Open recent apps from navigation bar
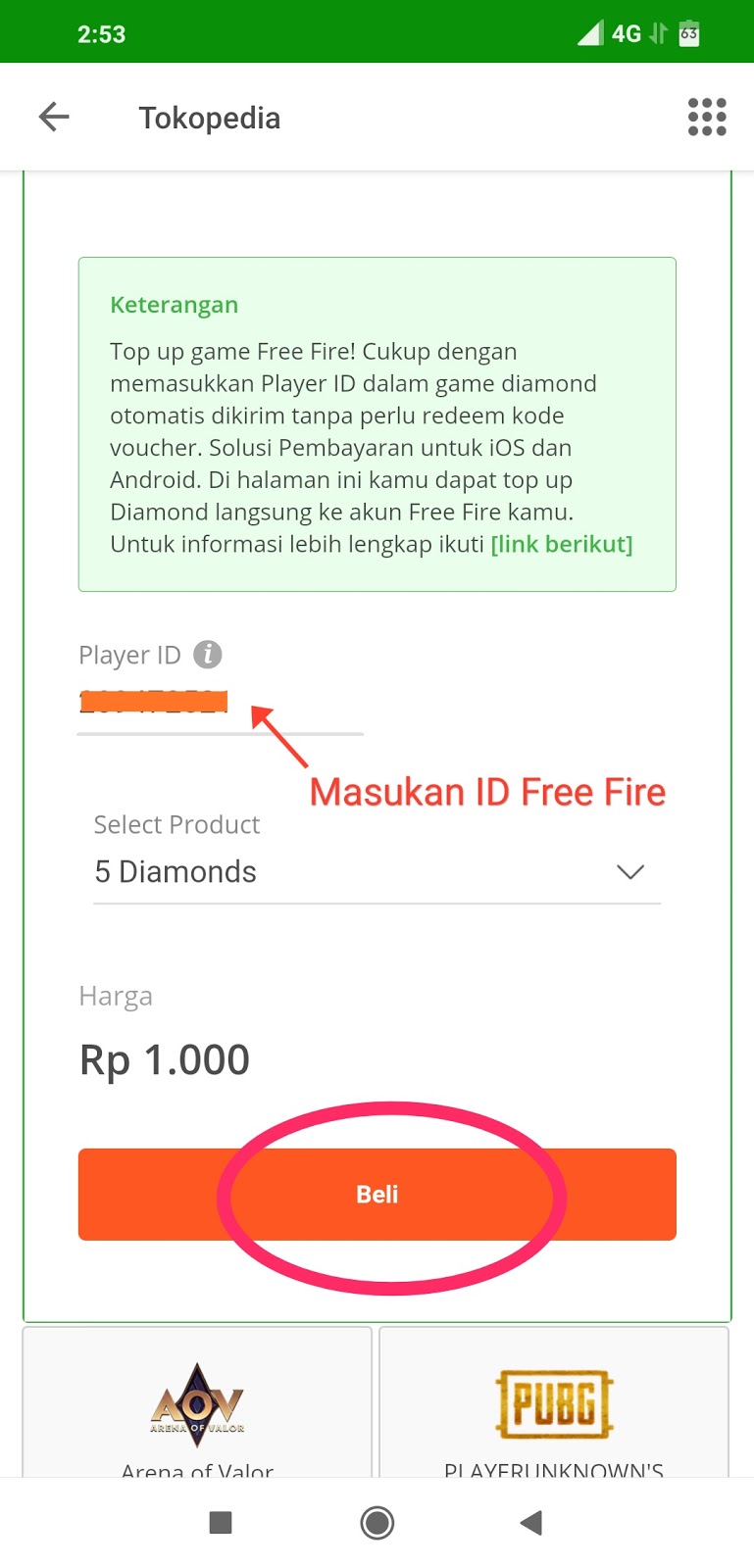 [221, 1522]
